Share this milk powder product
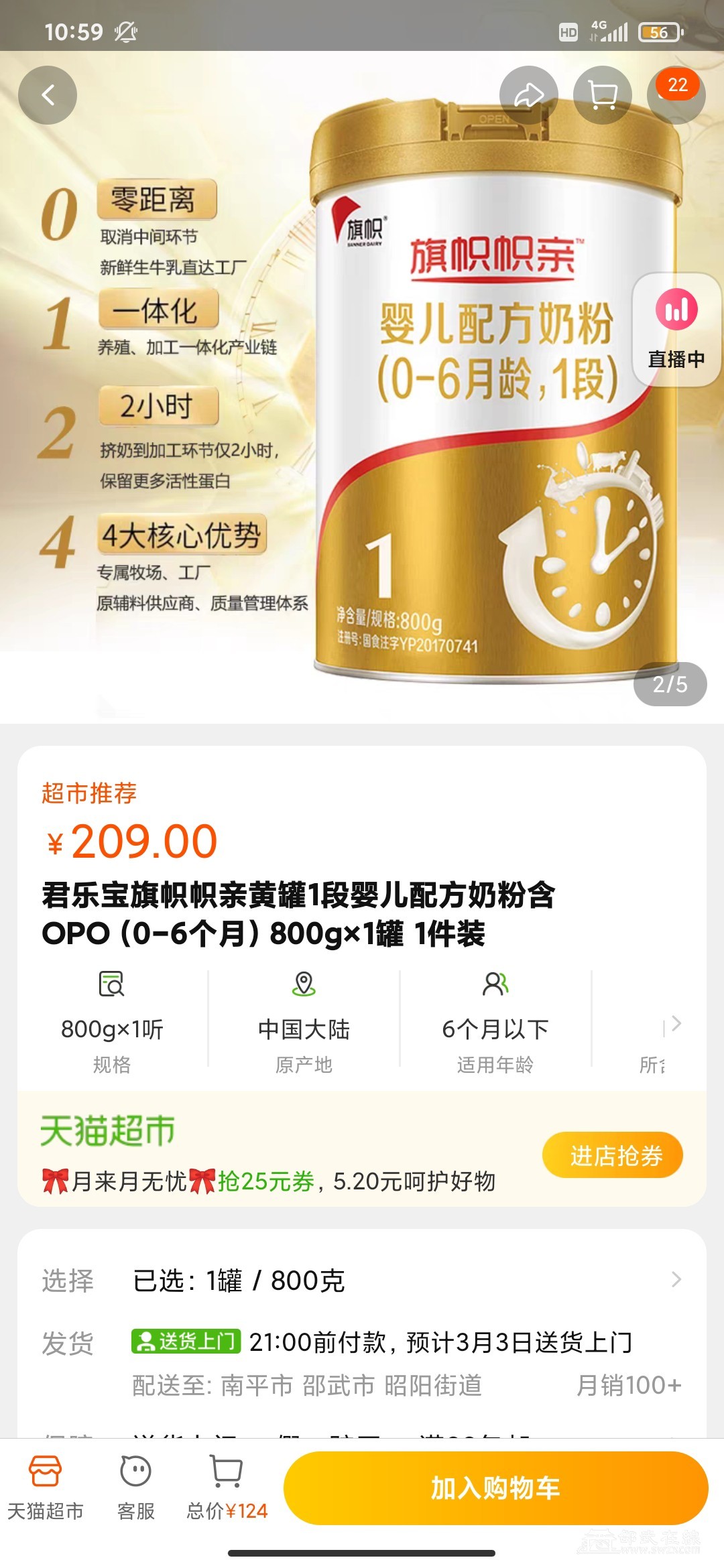724x1568 pixels. [x=529, y=95]
